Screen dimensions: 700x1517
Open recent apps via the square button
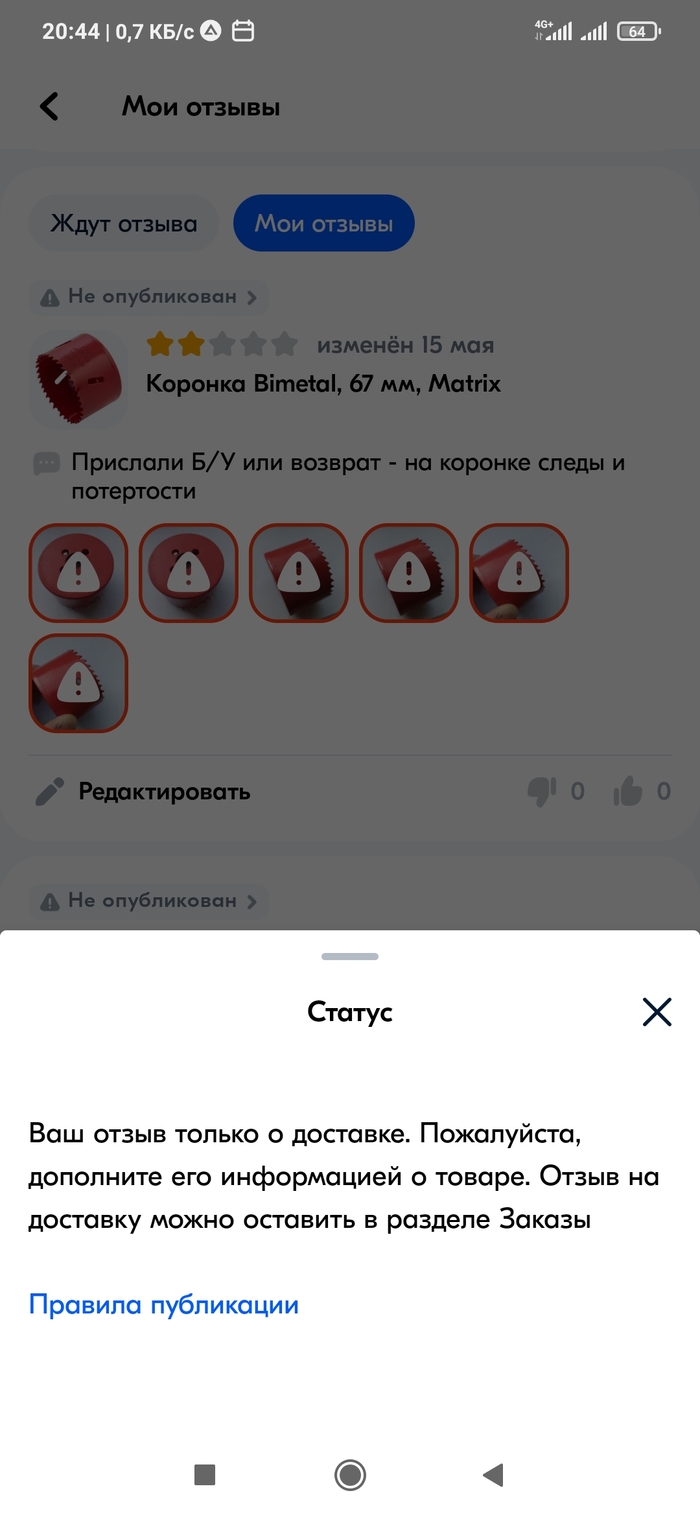pos(205,1474)
